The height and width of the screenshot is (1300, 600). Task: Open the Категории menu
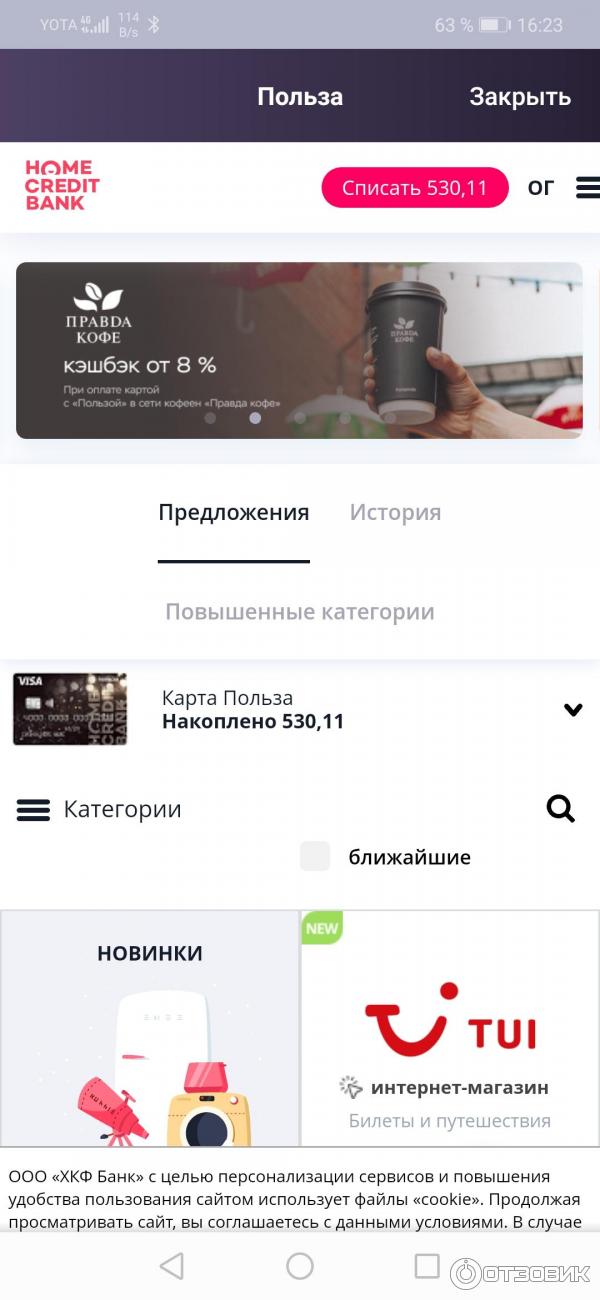pyautogui.click(x=98, y=809)
